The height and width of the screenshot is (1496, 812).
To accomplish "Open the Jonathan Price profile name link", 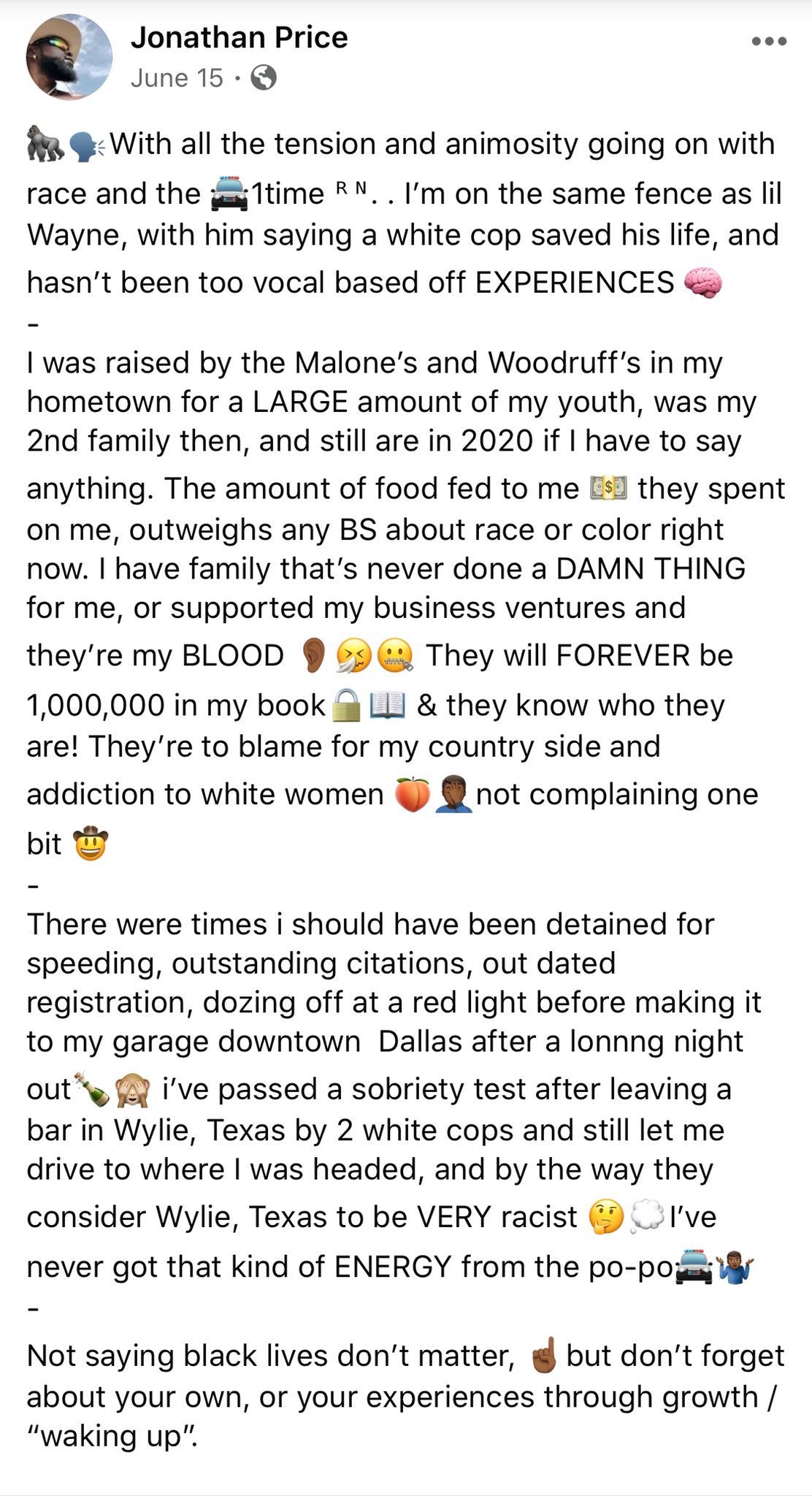I will click(x=240, y=38).
